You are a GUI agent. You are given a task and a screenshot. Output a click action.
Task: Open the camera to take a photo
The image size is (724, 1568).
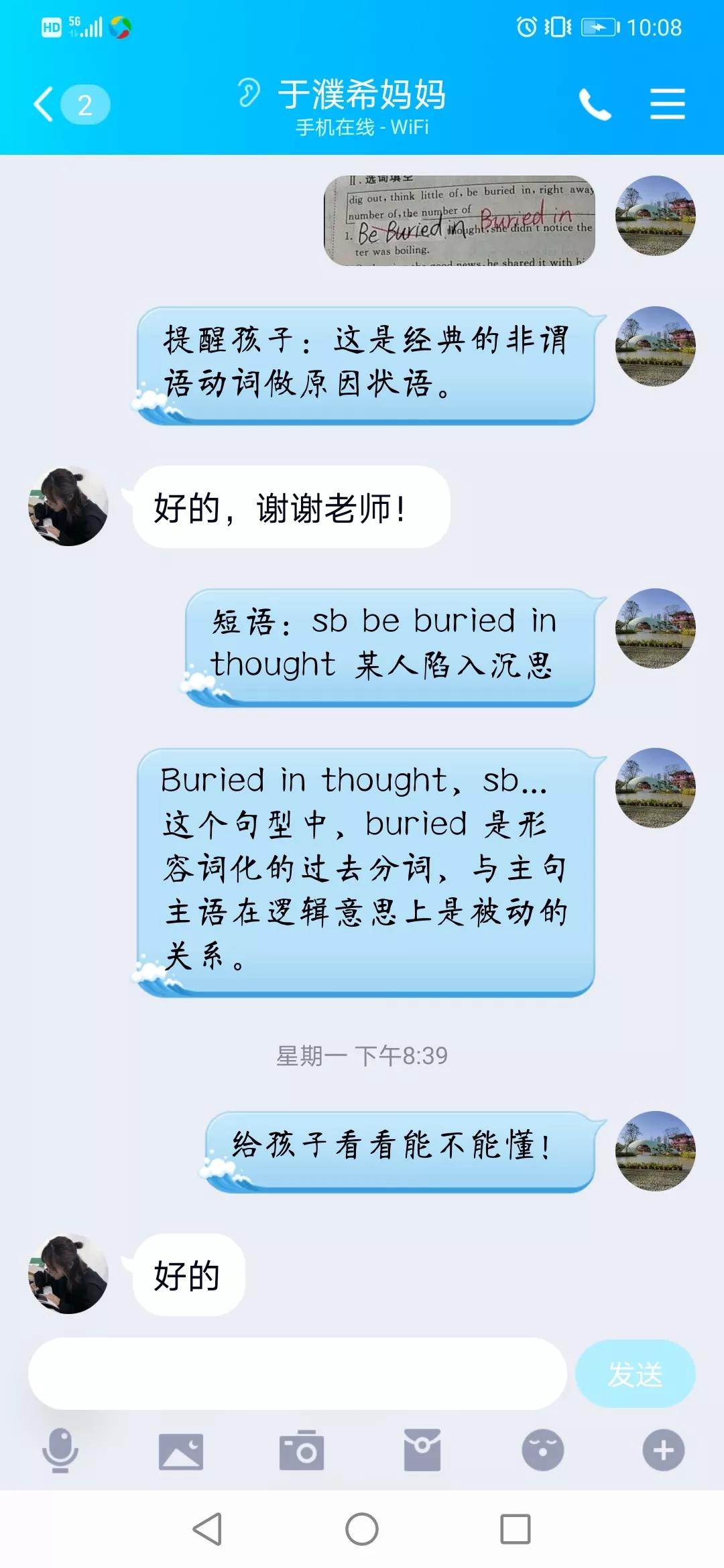tap(302, 1451)
